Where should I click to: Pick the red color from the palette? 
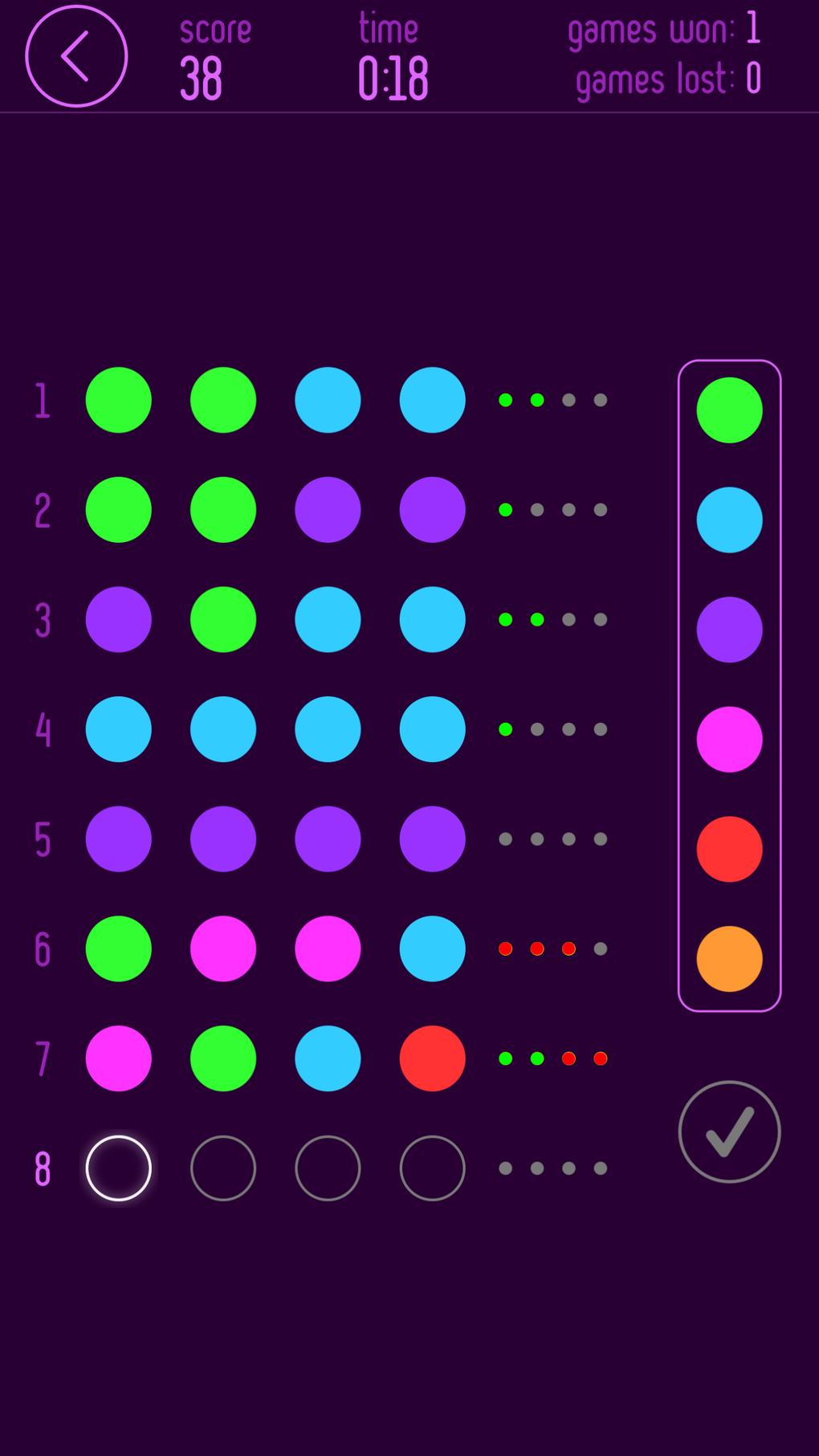click(729, 849)
